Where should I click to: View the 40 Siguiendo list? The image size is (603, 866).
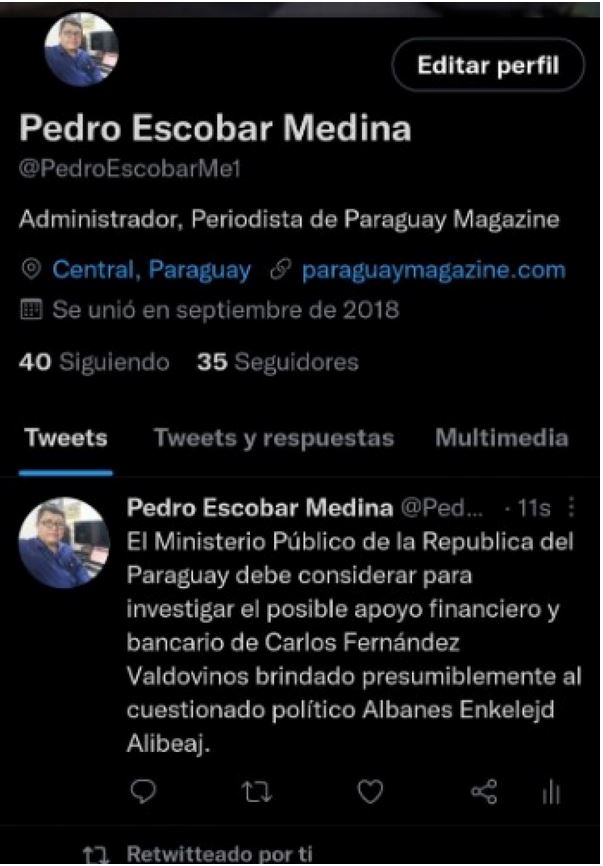coord(94,362)
